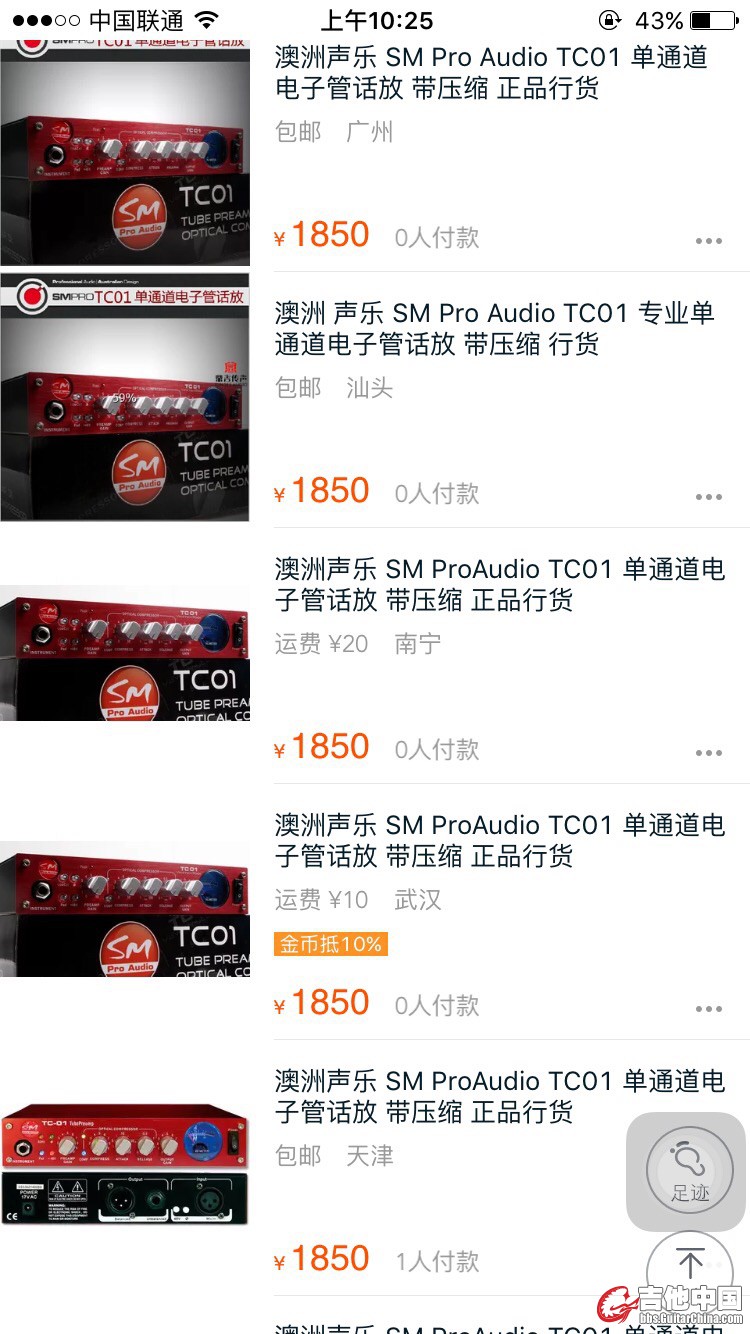The width and height of the screenshot is (750, 1334).
Task: Tap the back-to-top arrow button
Action: point(689,1264)
